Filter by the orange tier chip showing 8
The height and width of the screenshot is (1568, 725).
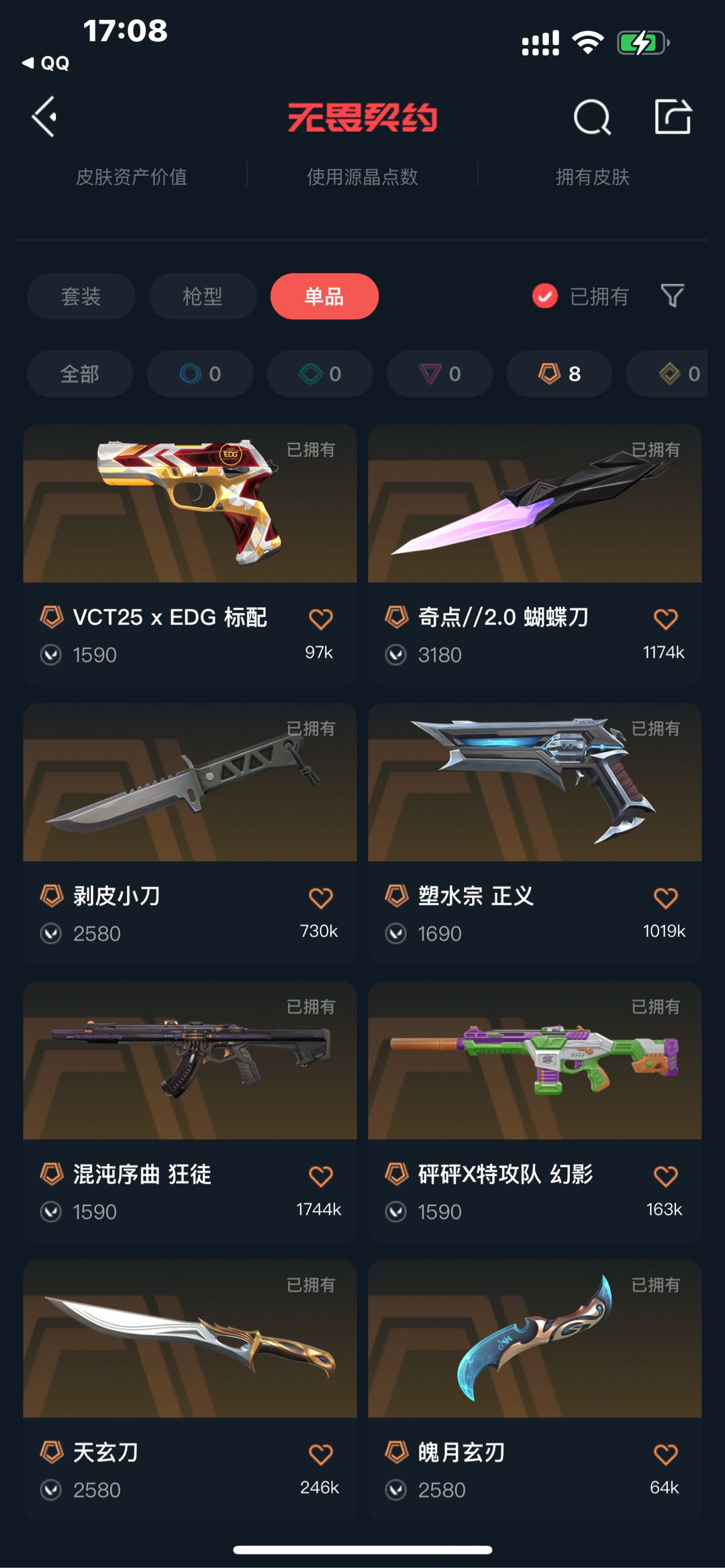coord(559,374)
